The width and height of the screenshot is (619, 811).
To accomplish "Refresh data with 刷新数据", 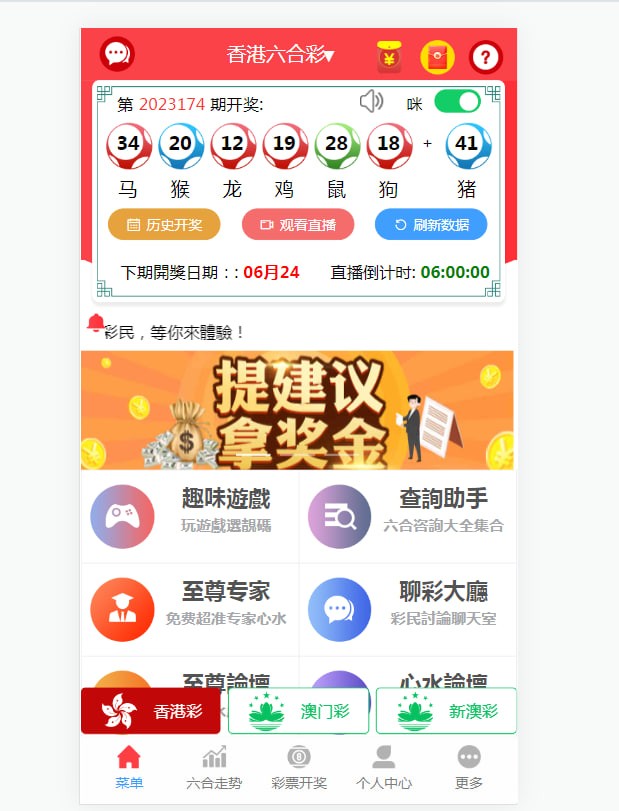I will pos(431,225).
